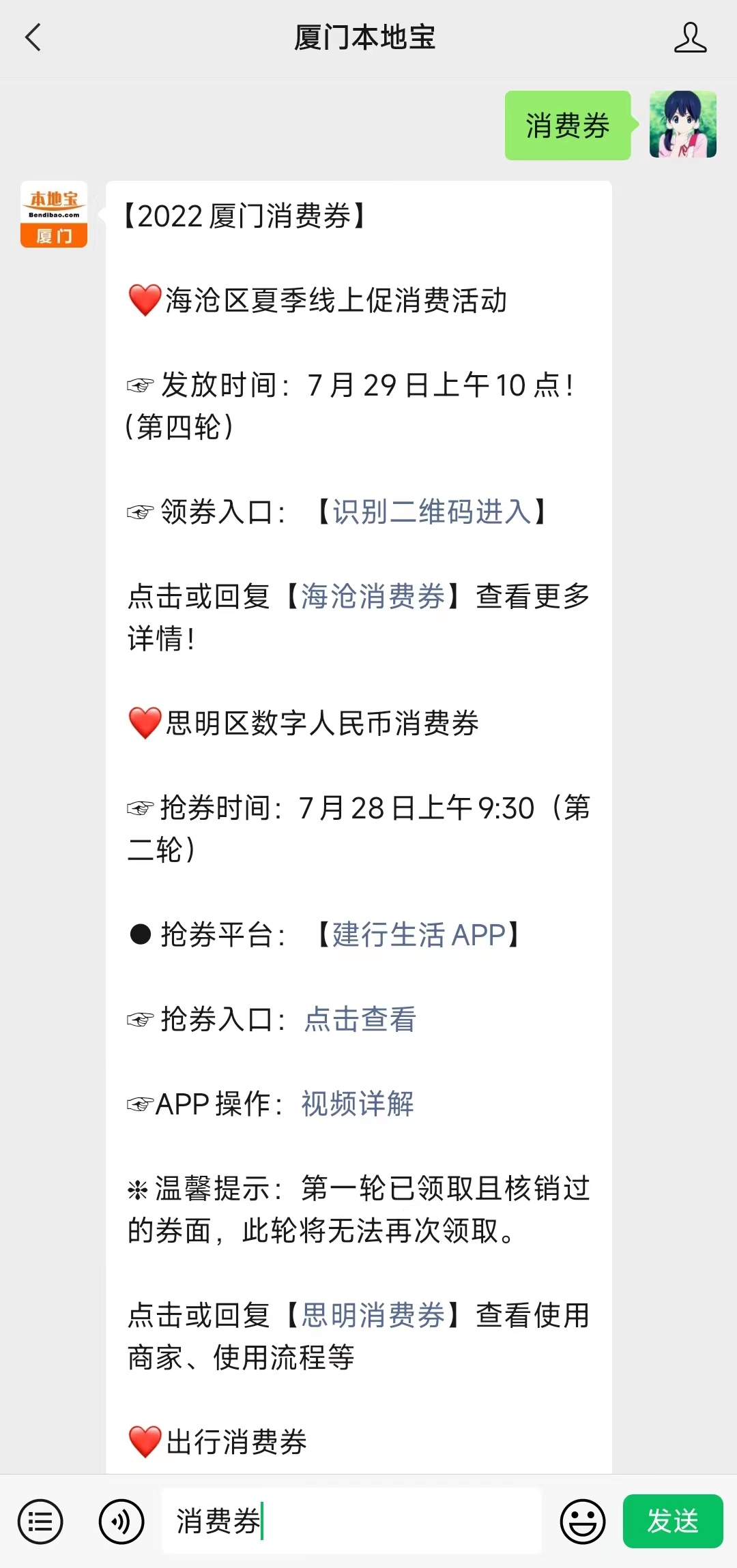Open the 建行生活APP link
The height and width of the screenshot is (1568, 737).
click(x=418, y=934)
